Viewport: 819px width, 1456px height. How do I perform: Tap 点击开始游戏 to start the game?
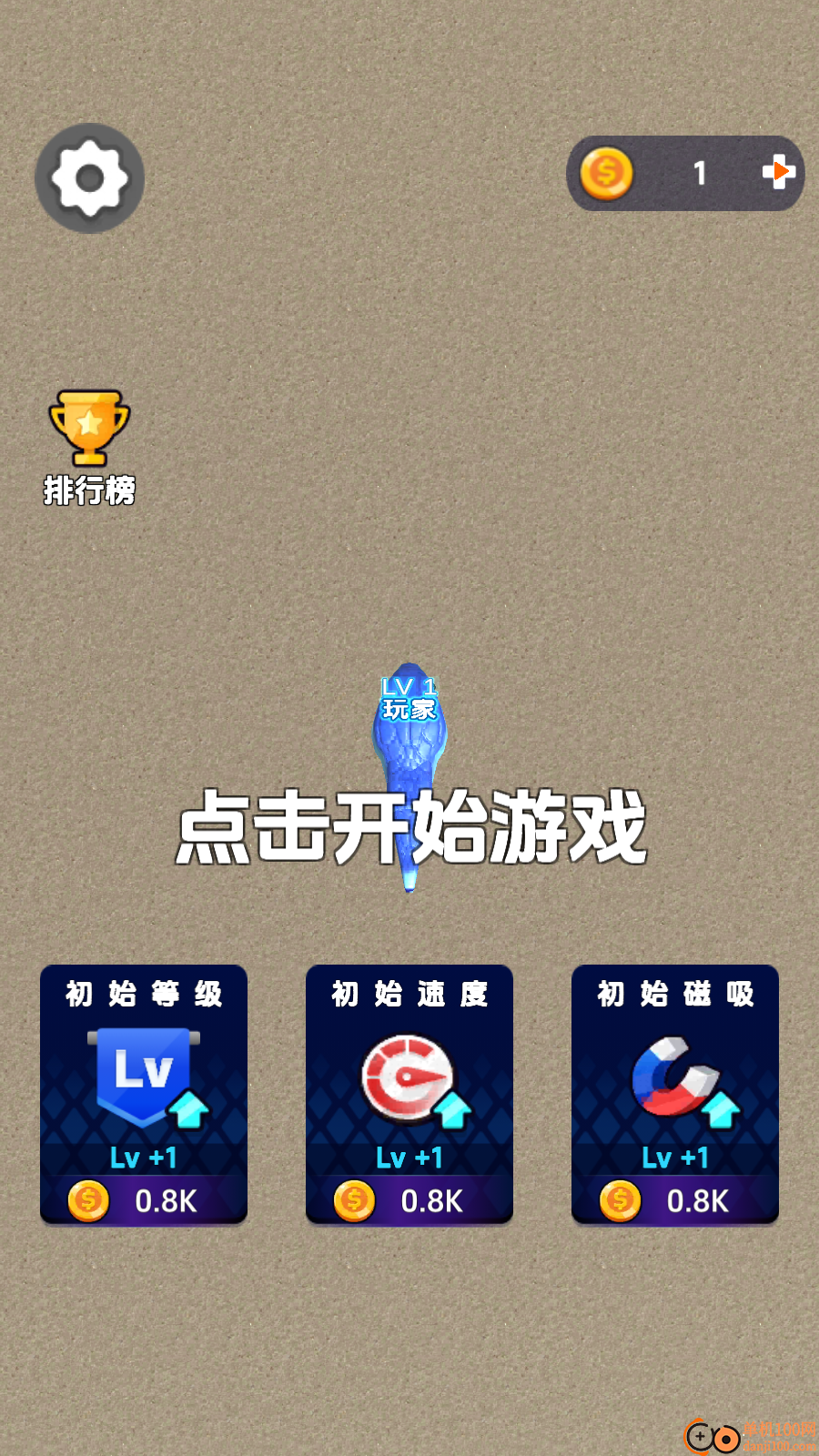[x=409, y=826]
